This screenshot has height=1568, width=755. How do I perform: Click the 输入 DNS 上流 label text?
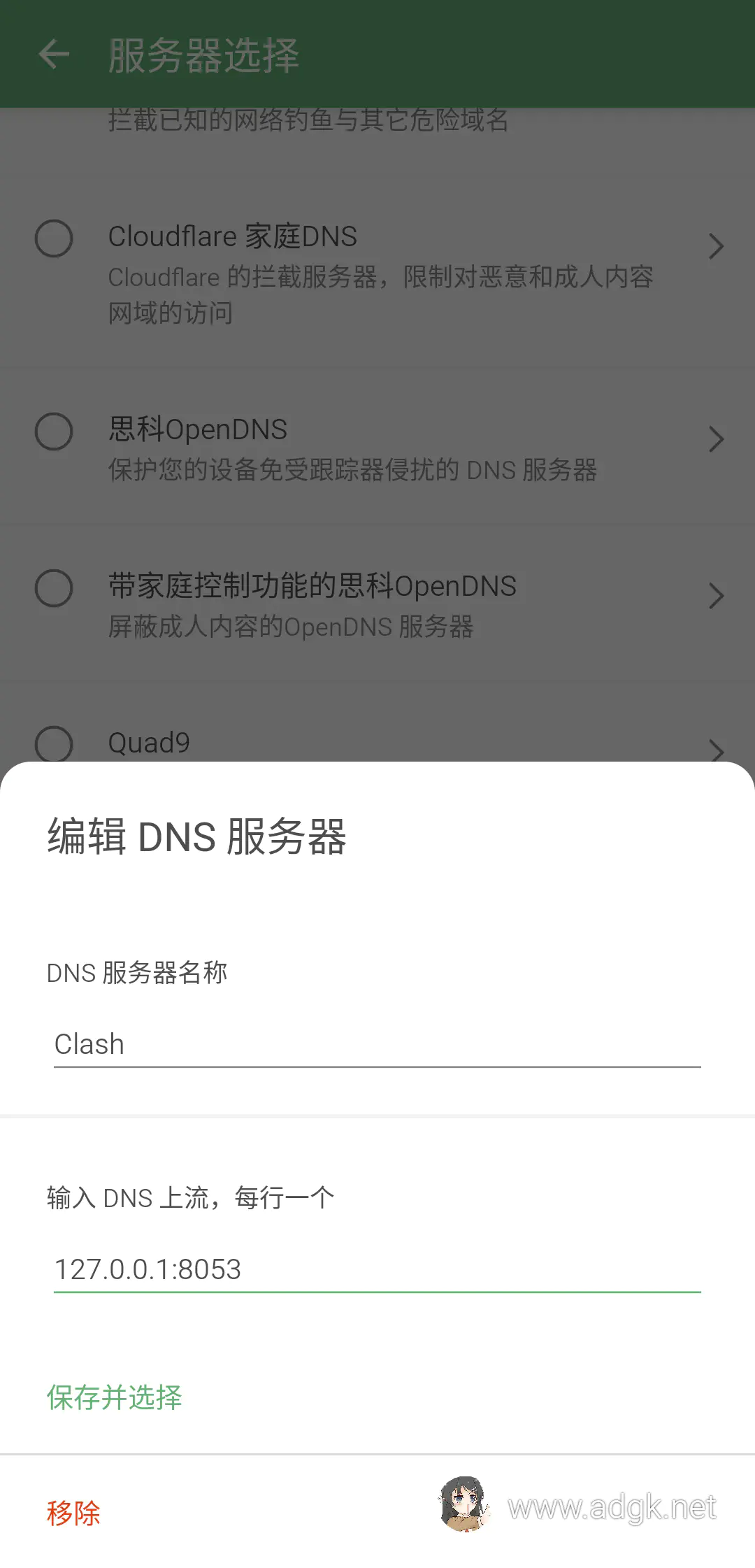pyautogui.click(x=190, y=1197)
